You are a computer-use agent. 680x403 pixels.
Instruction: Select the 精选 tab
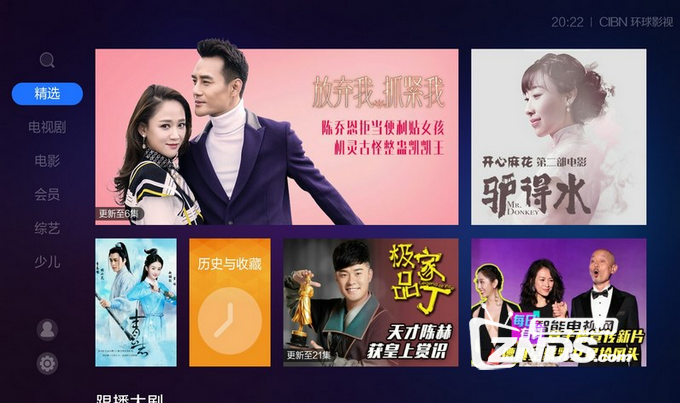pyautogui.click(x=47, y=93)
